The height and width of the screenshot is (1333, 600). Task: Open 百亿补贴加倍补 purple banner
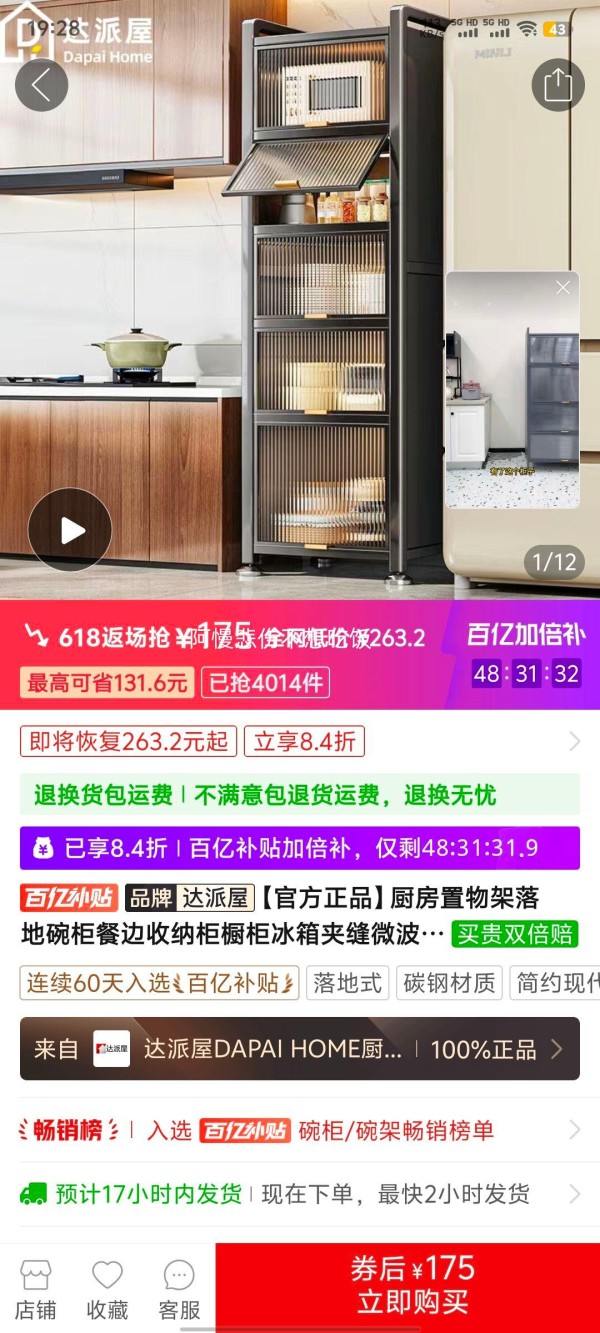pyautogui.click(x=299, y=848)
